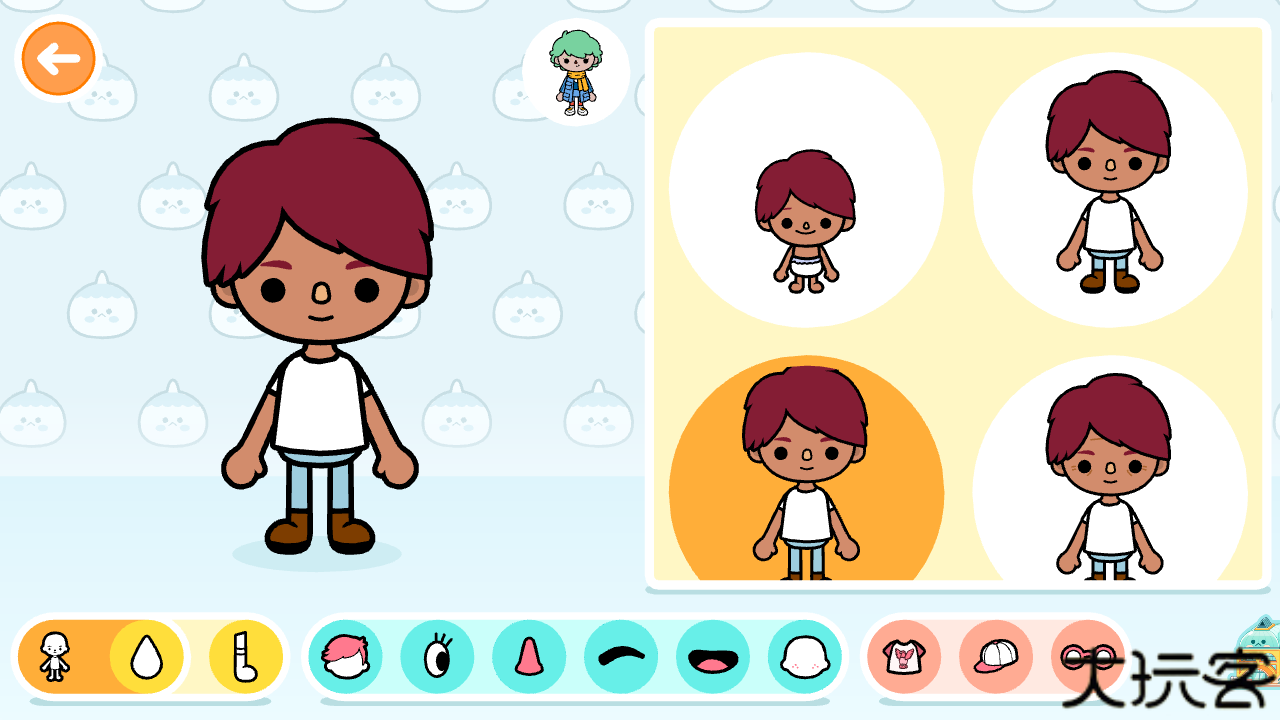
Task: Select the baby body type
Action: coord(806,192)
